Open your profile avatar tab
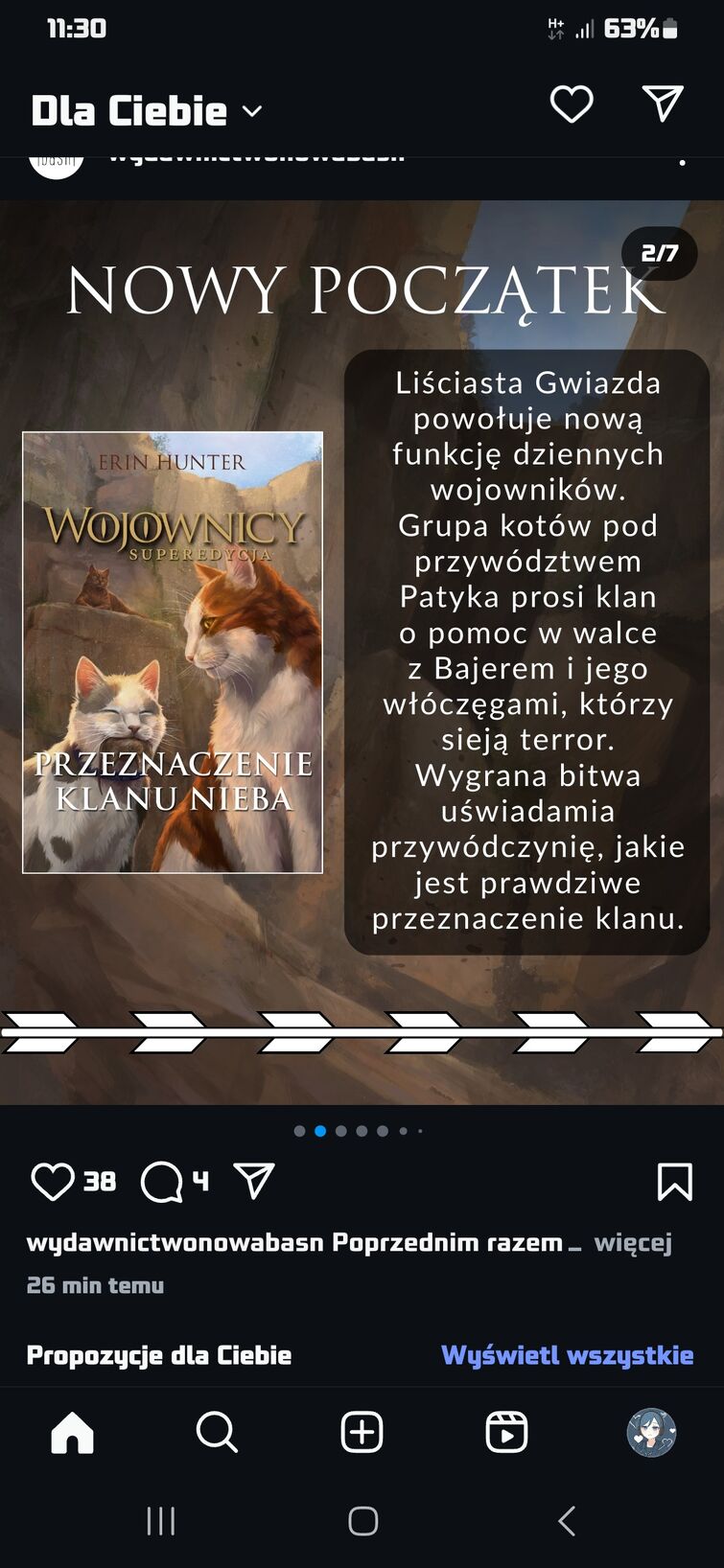Screen dimensions: 724x1568 click(651, 1433)
